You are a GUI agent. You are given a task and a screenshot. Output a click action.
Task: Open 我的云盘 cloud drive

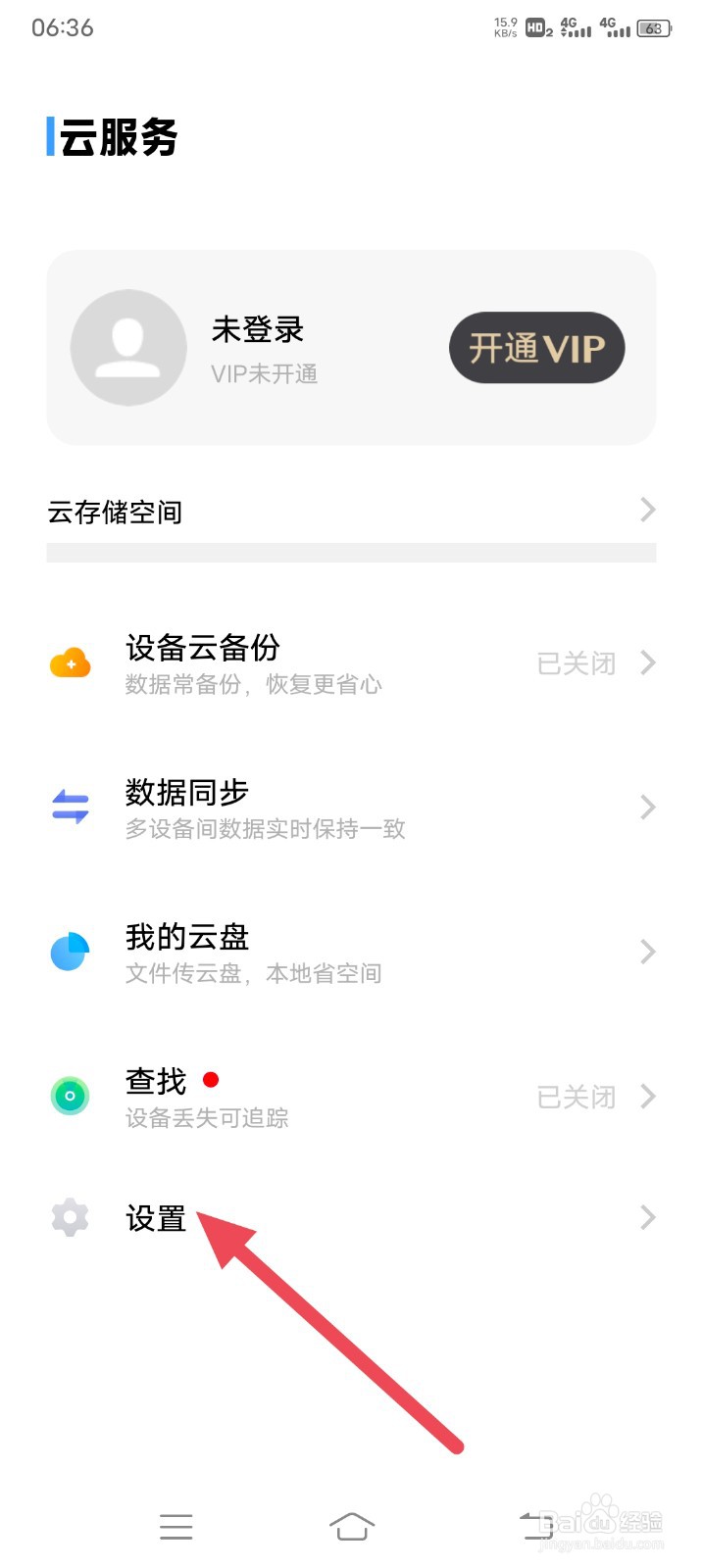pyautogui.click(x=351, y=952)
